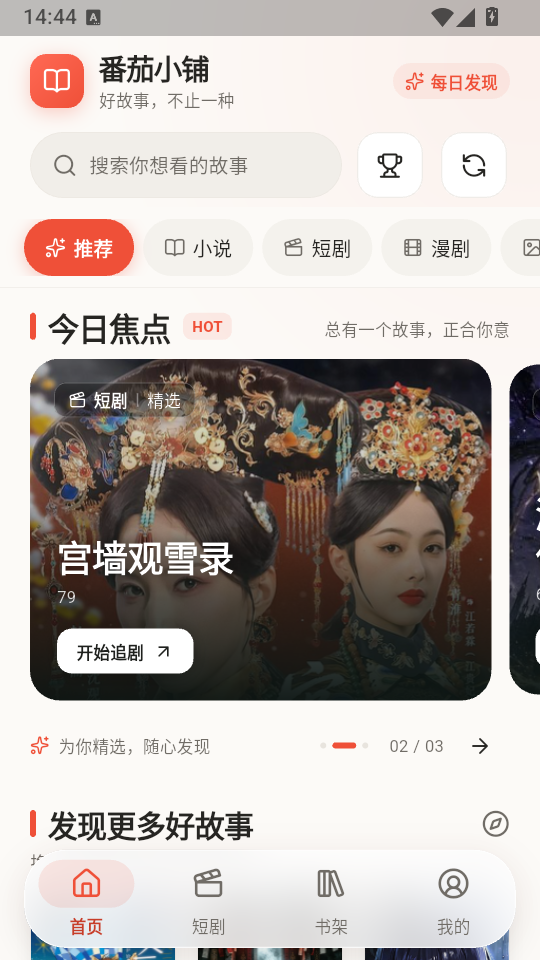The image size is (540, 960).
Task: Switch to the 小说 category chip
Action: pos(198,248)
